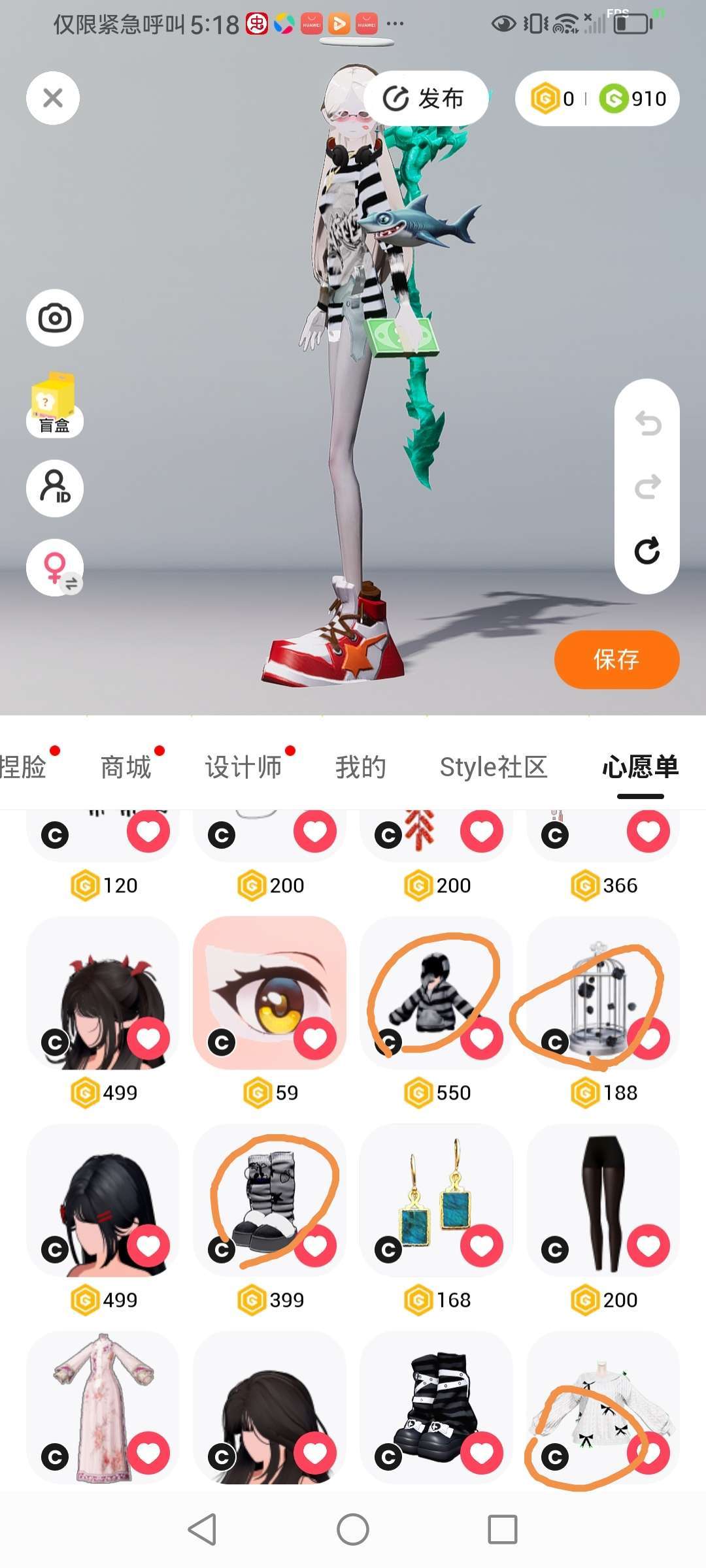Switch to the 商城 tab

[126, 767]
